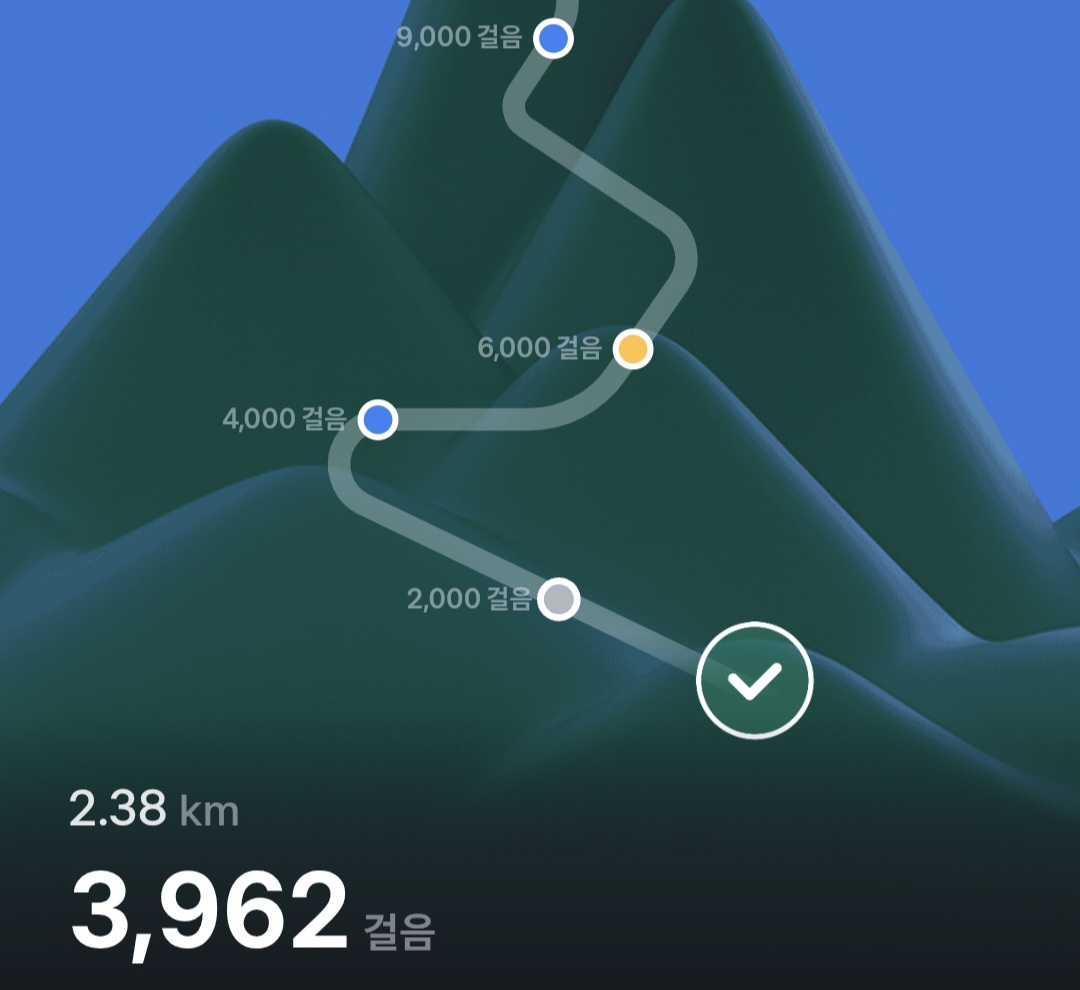This screenshot has height=990, width=1080.
Task: Select the yellow 6,000 걸음 milestone
Action: tap(633, 349)
